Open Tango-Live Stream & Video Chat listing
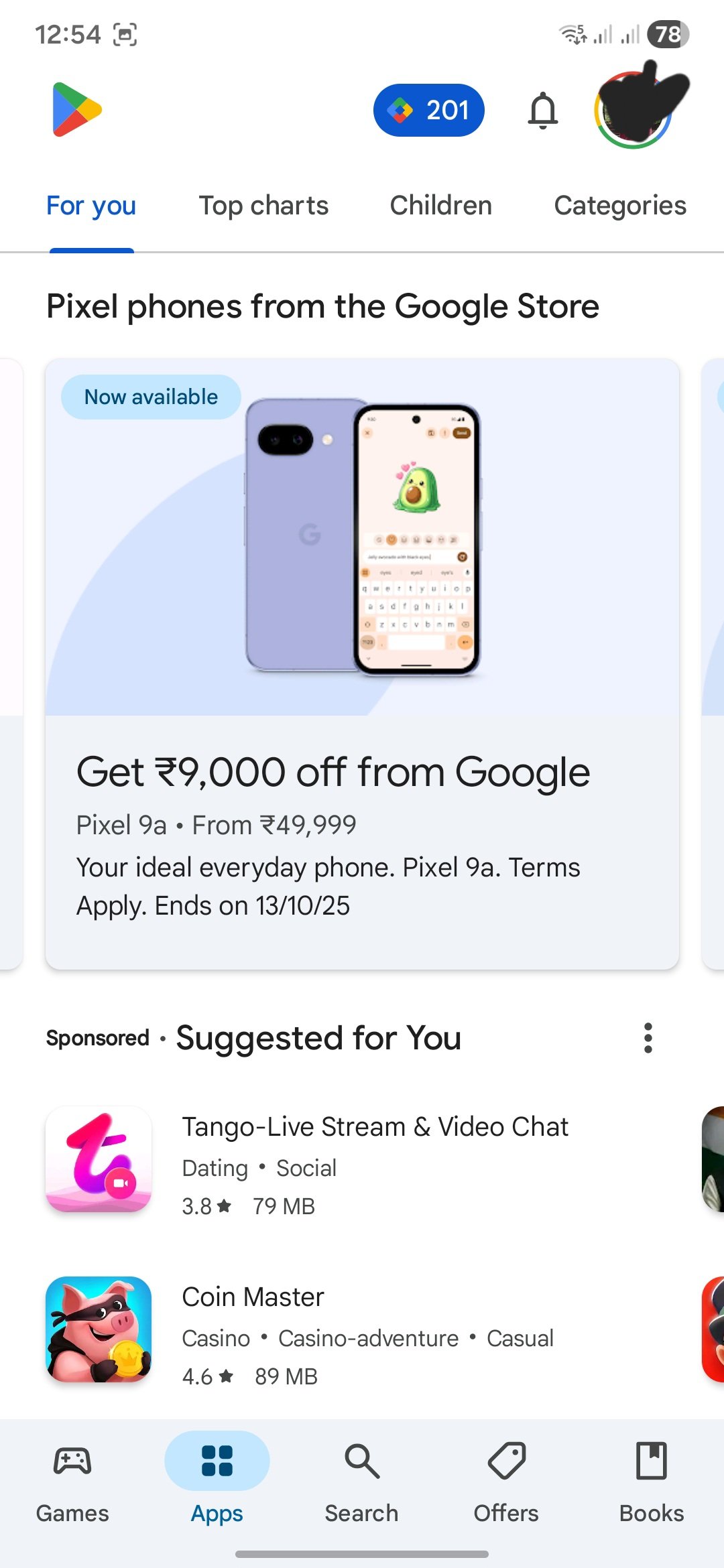Screen dimensions: 724x1568 tap(362, 1159)
